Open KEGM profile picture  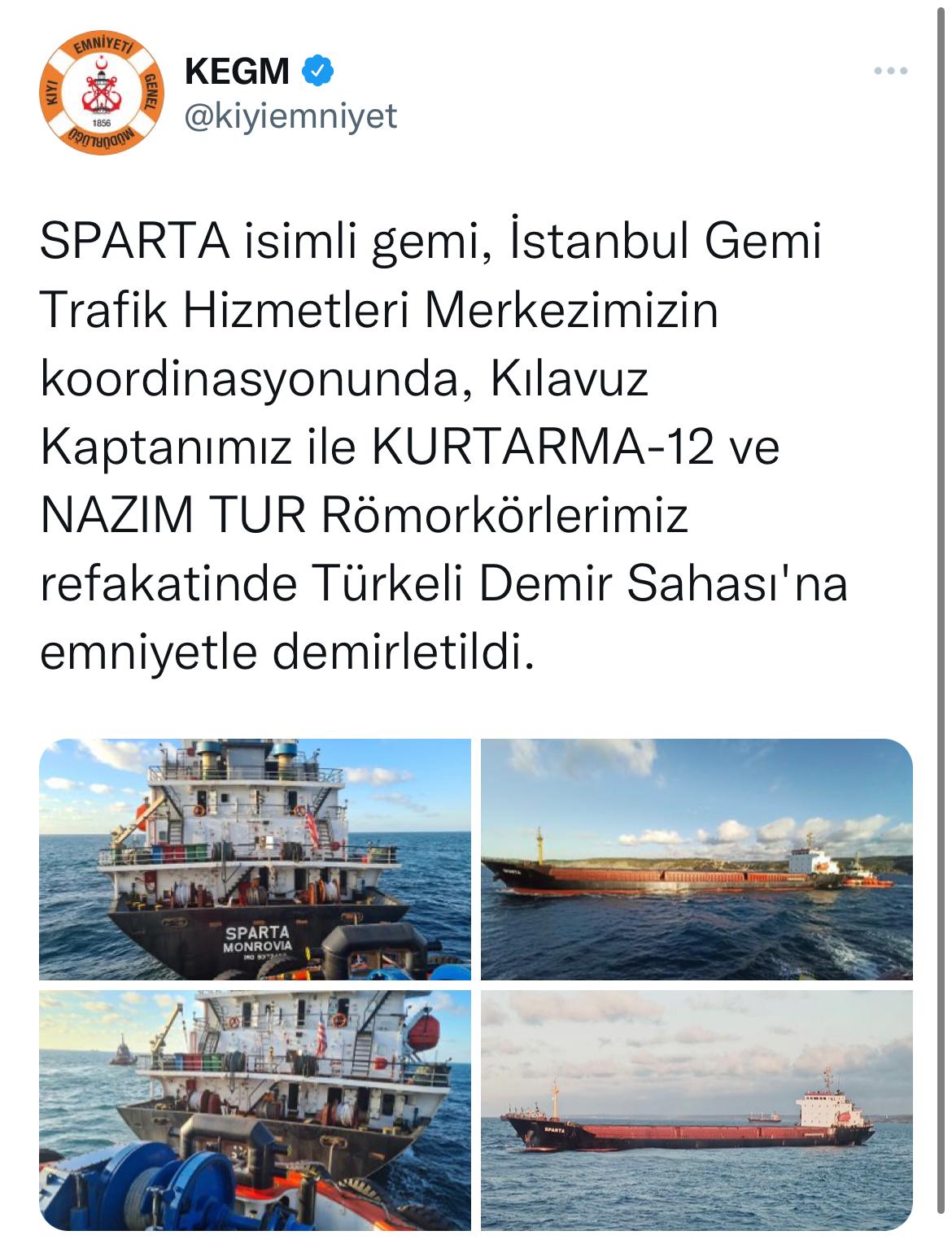102,93
